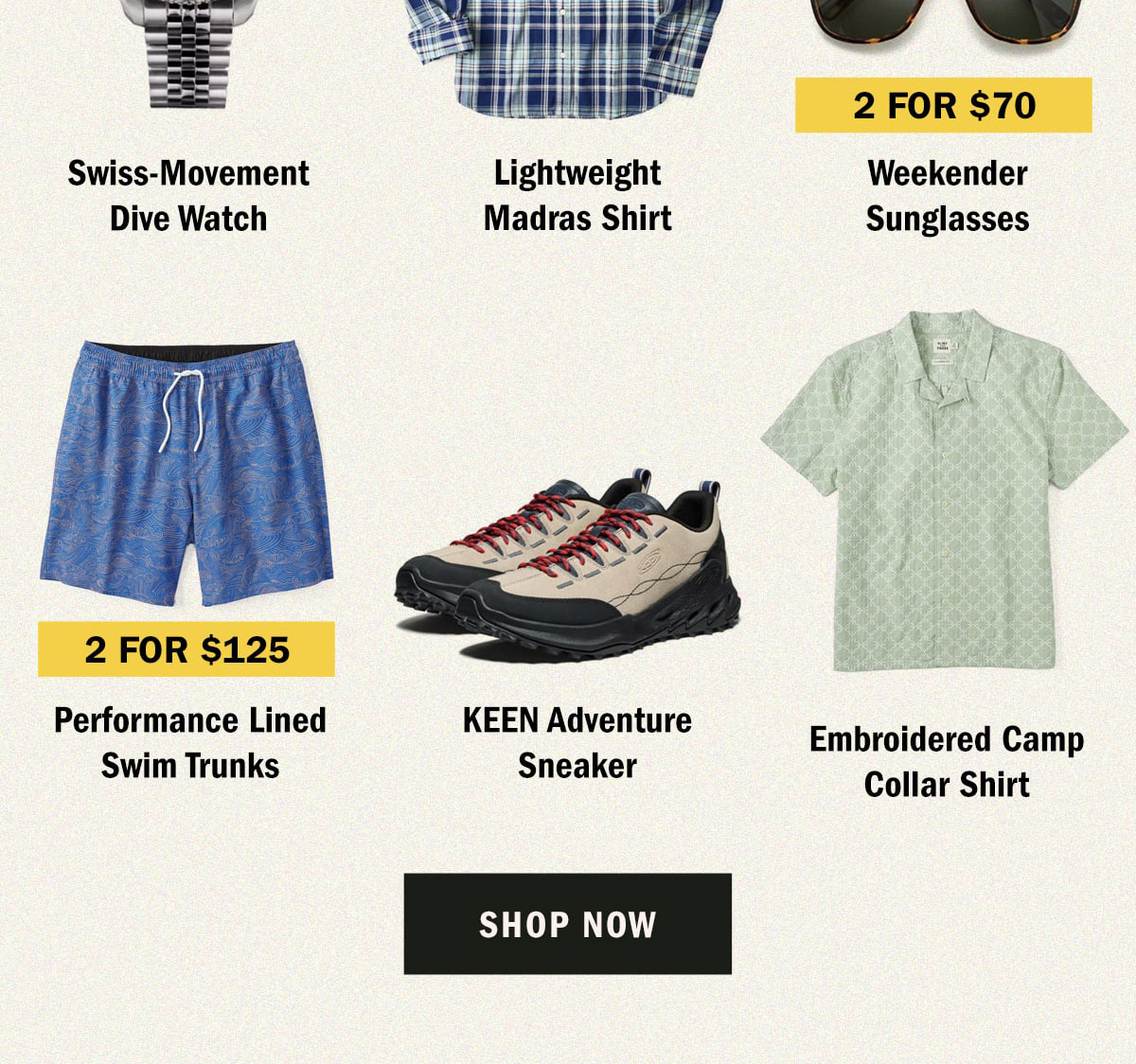Tap the Shop Now button
Screen dimensions: 1136x1064
pyautogui.click(x=567, y=924)
